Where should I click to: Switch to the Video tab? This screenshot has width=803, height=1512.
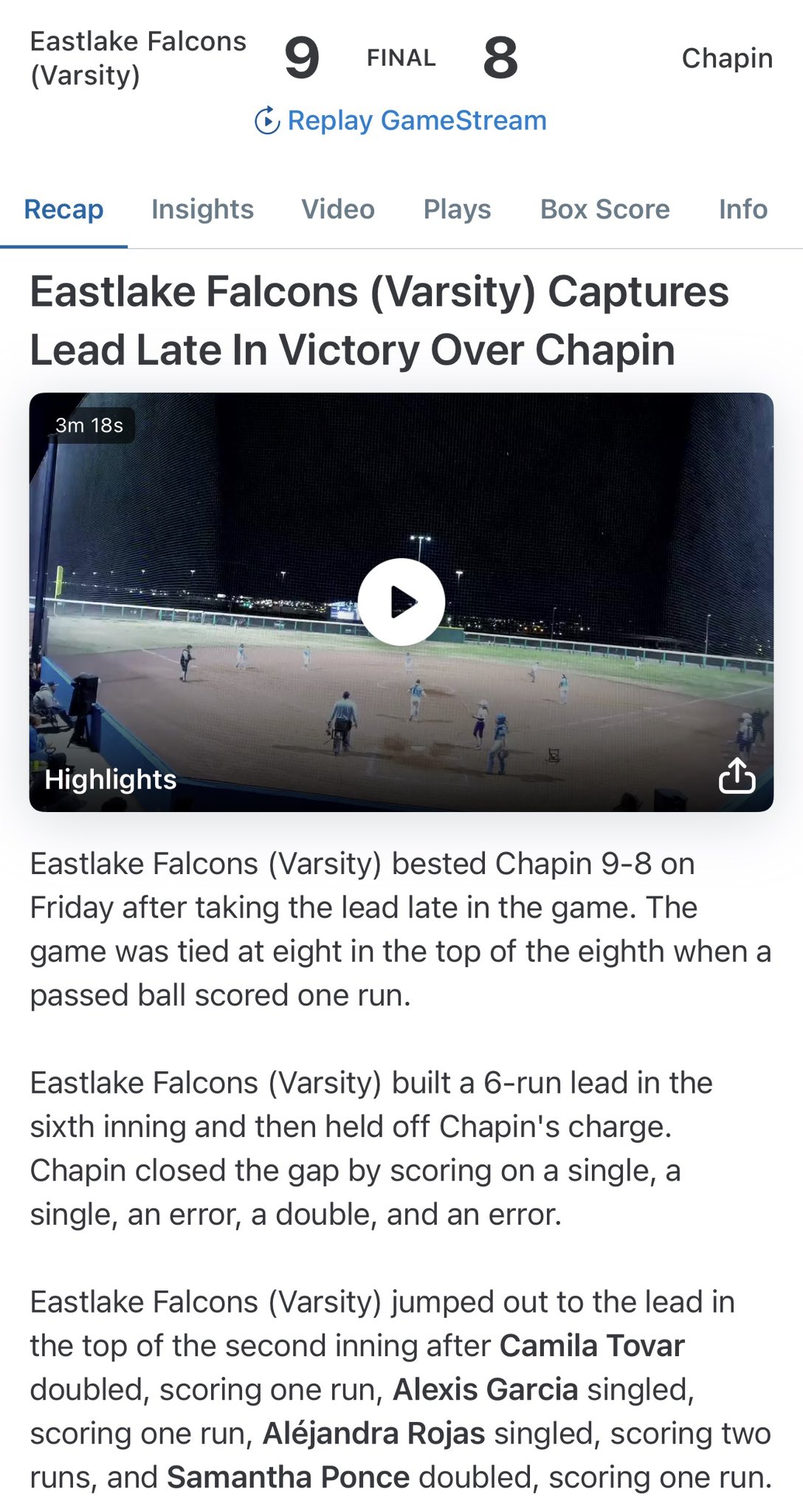337,210
